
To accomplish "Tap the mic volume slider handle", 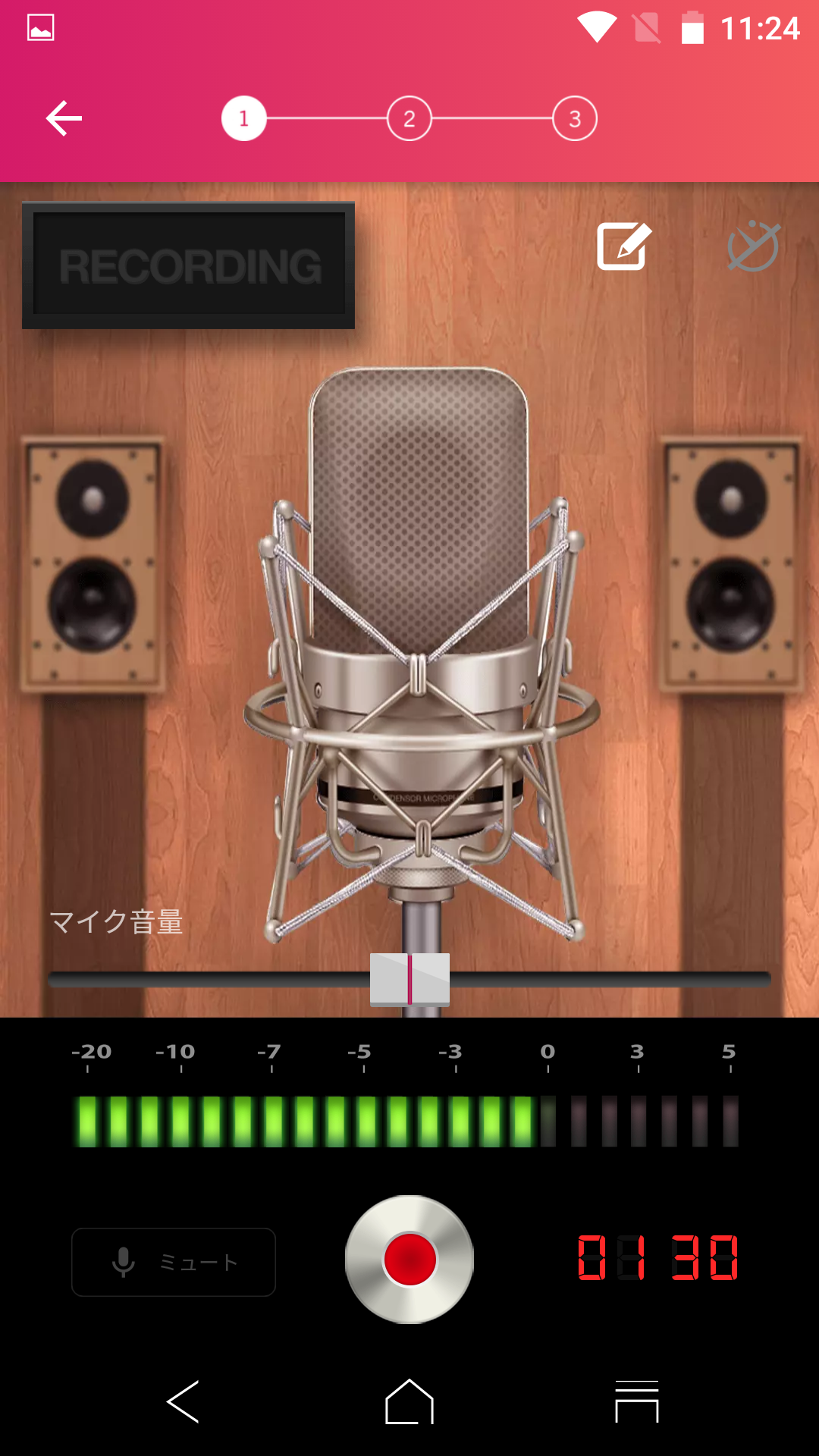I will click(409, 980).
